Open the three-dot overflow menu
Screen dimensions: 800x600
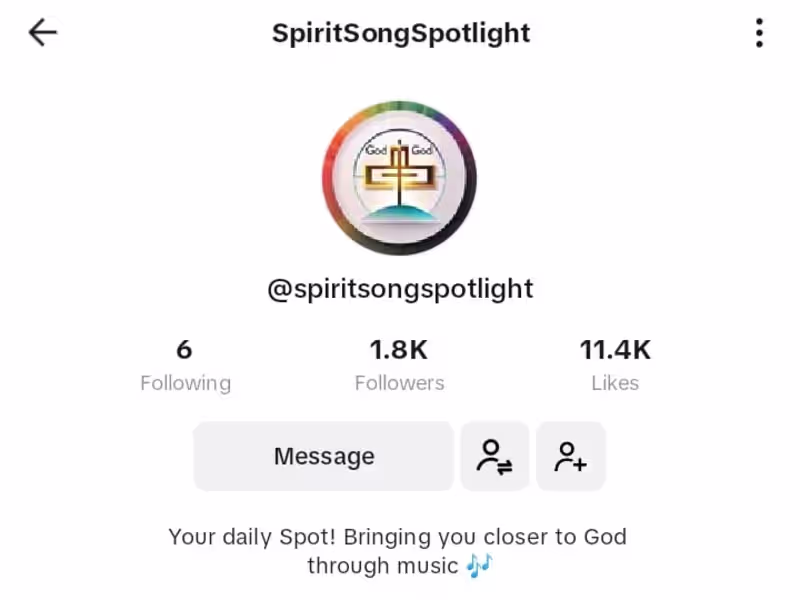759,33
